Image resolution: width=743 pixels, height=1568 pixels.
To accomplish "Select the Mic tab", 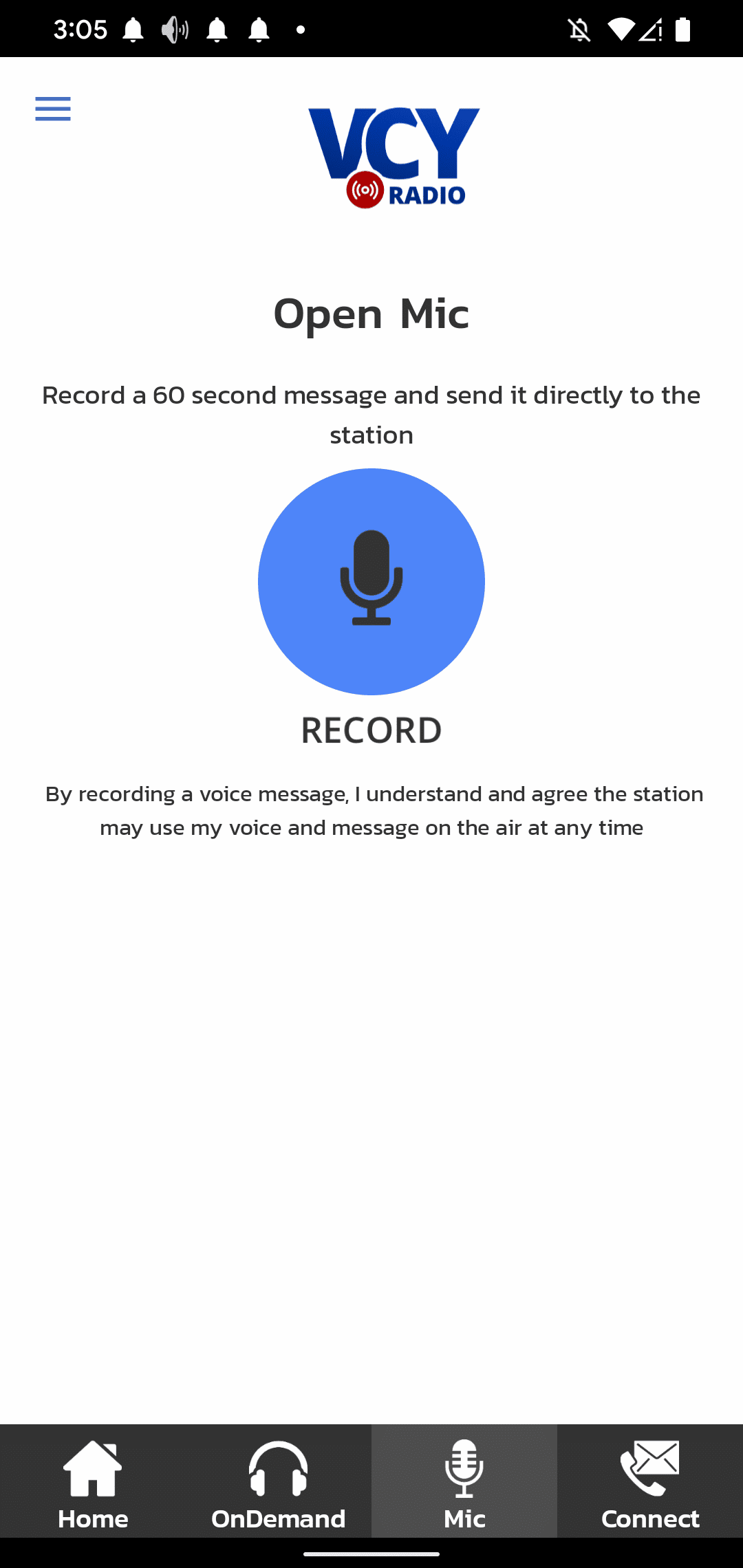I will 464,1481.
